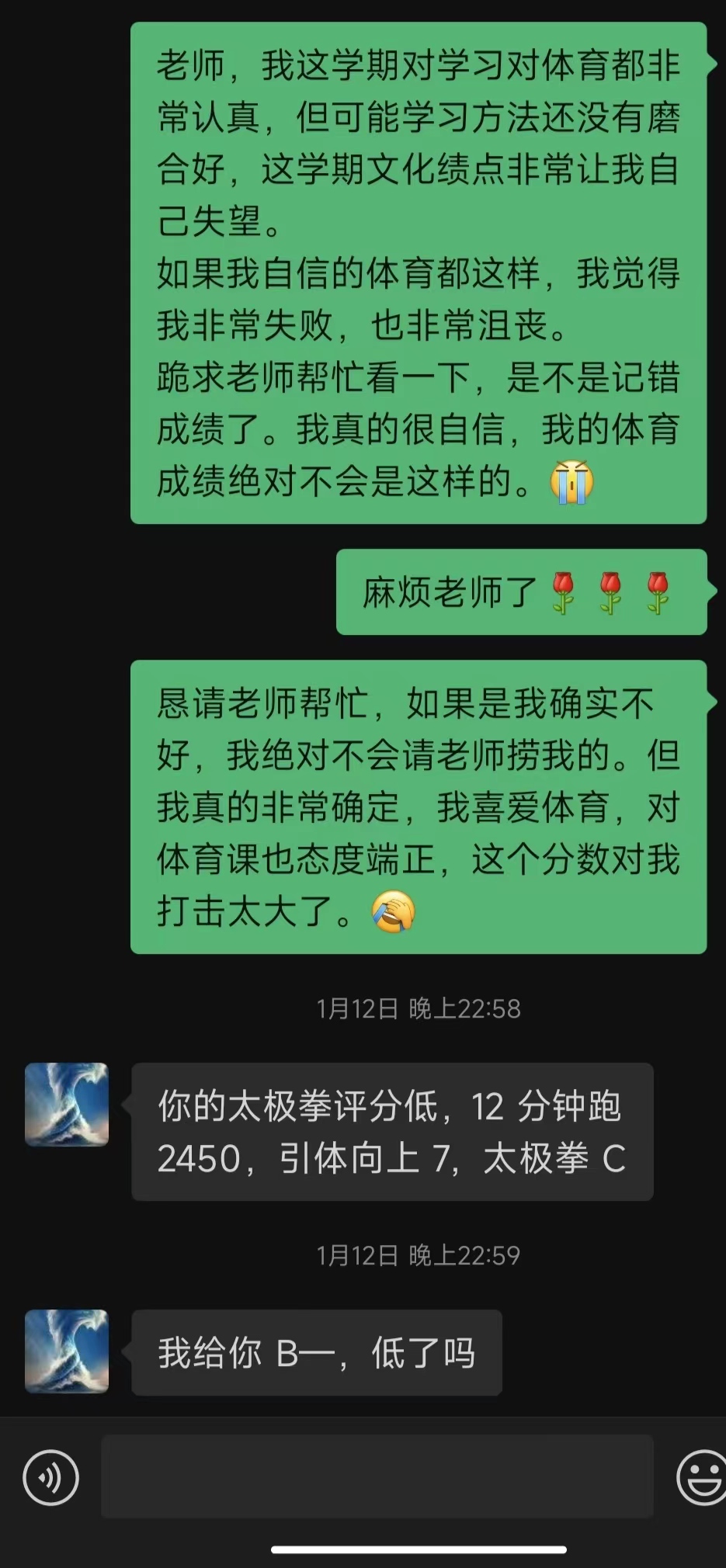Viewport: 726px width, 1568px height.
Task: Switch to voice message input
Action: point(51,1477)
